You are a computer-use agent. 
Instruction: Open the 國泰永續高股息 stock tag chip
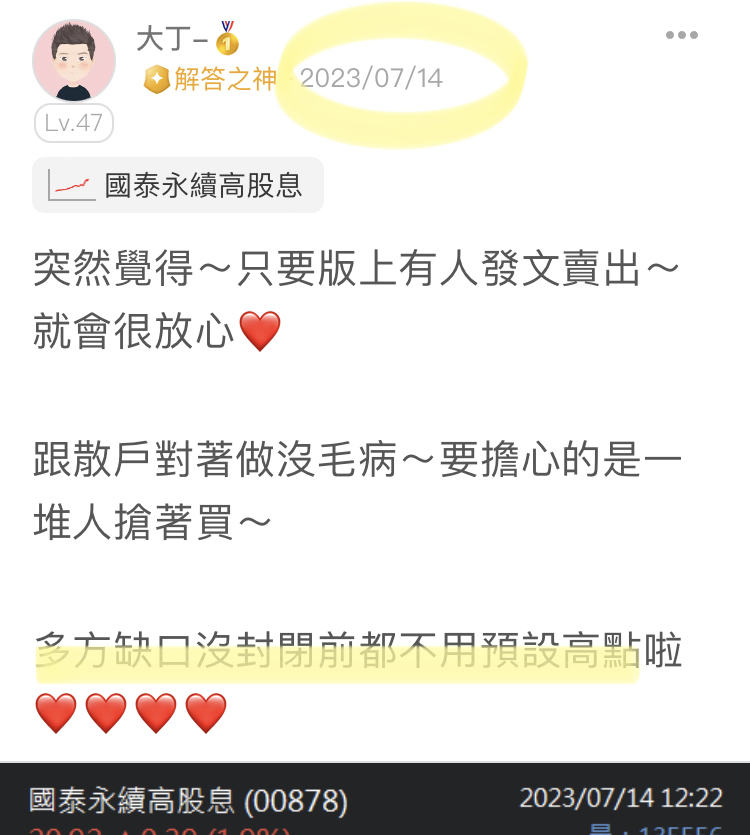178,185
